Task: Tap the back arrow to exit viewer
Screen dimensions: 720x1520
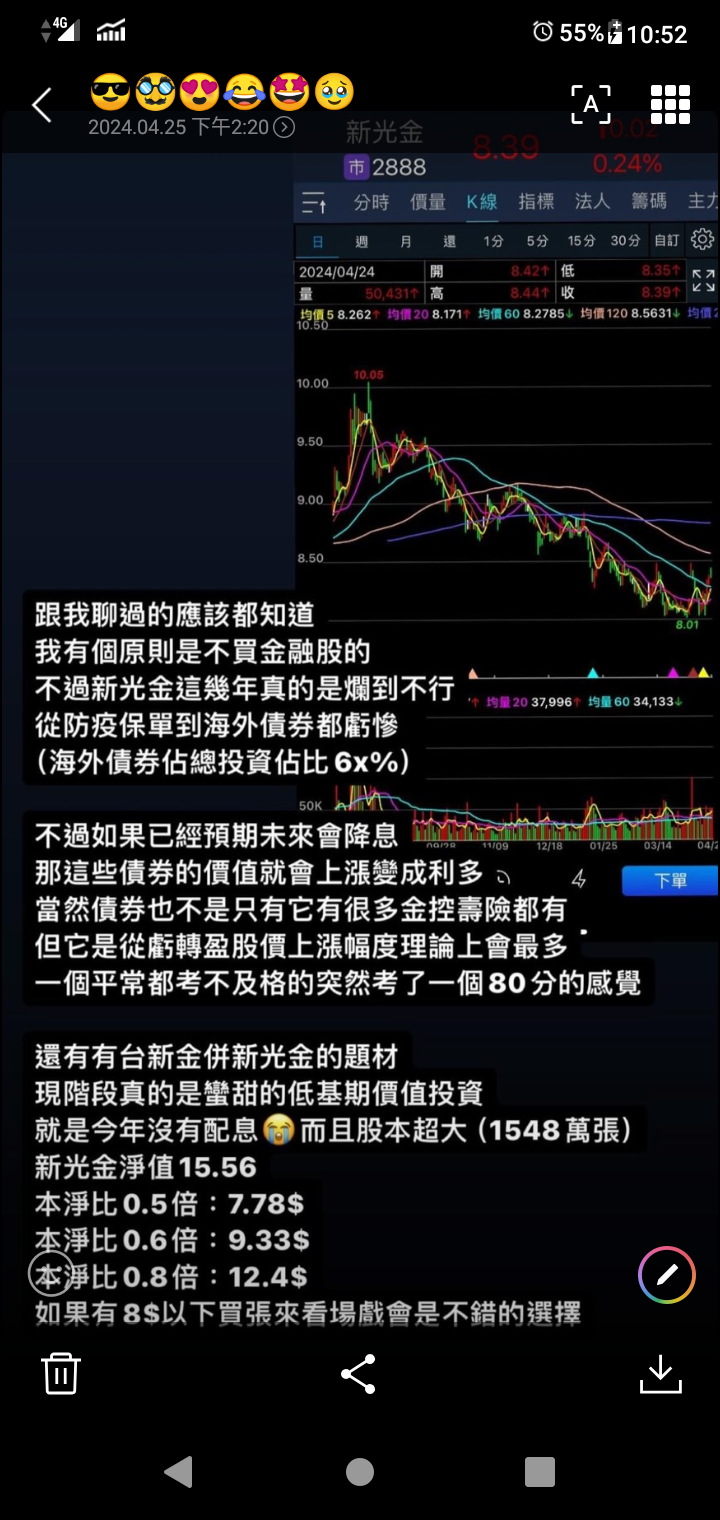Action: [40, 104]
